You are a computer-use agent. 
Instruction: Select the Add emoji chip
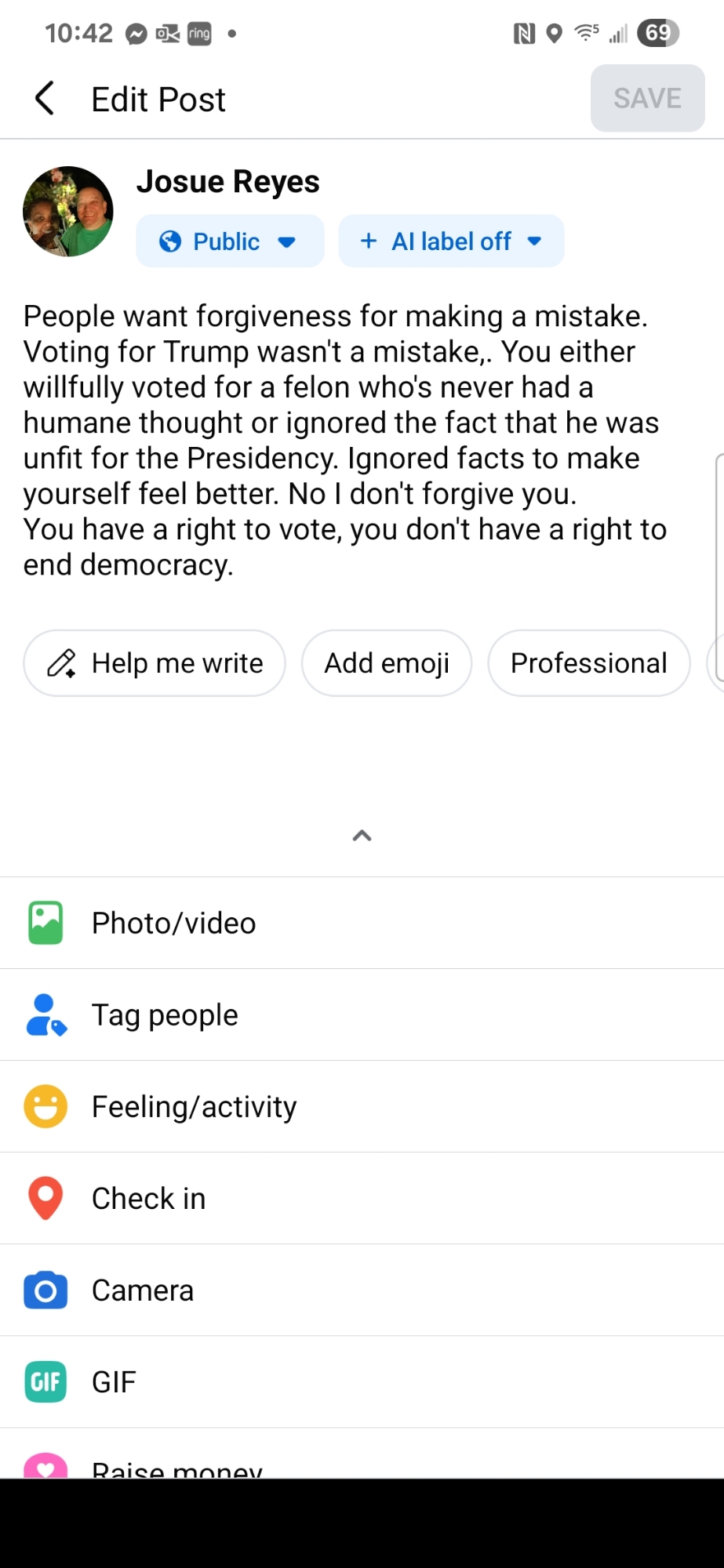click(x=387, y=663)
